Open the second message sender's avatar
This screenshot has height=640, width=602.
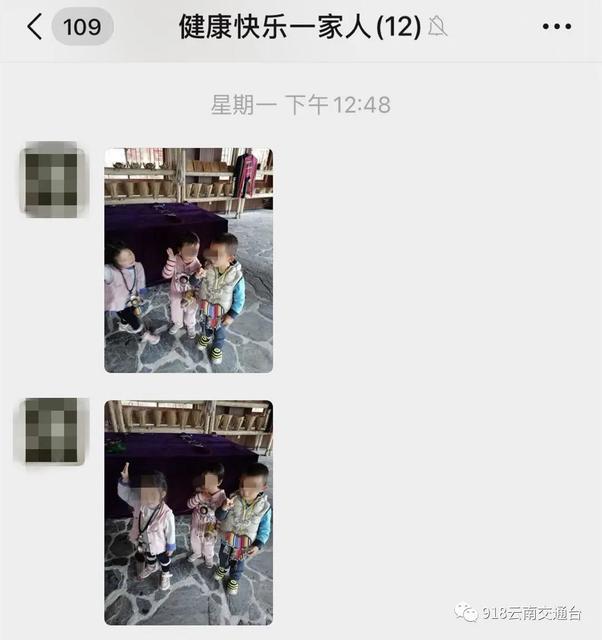(50, 430)
